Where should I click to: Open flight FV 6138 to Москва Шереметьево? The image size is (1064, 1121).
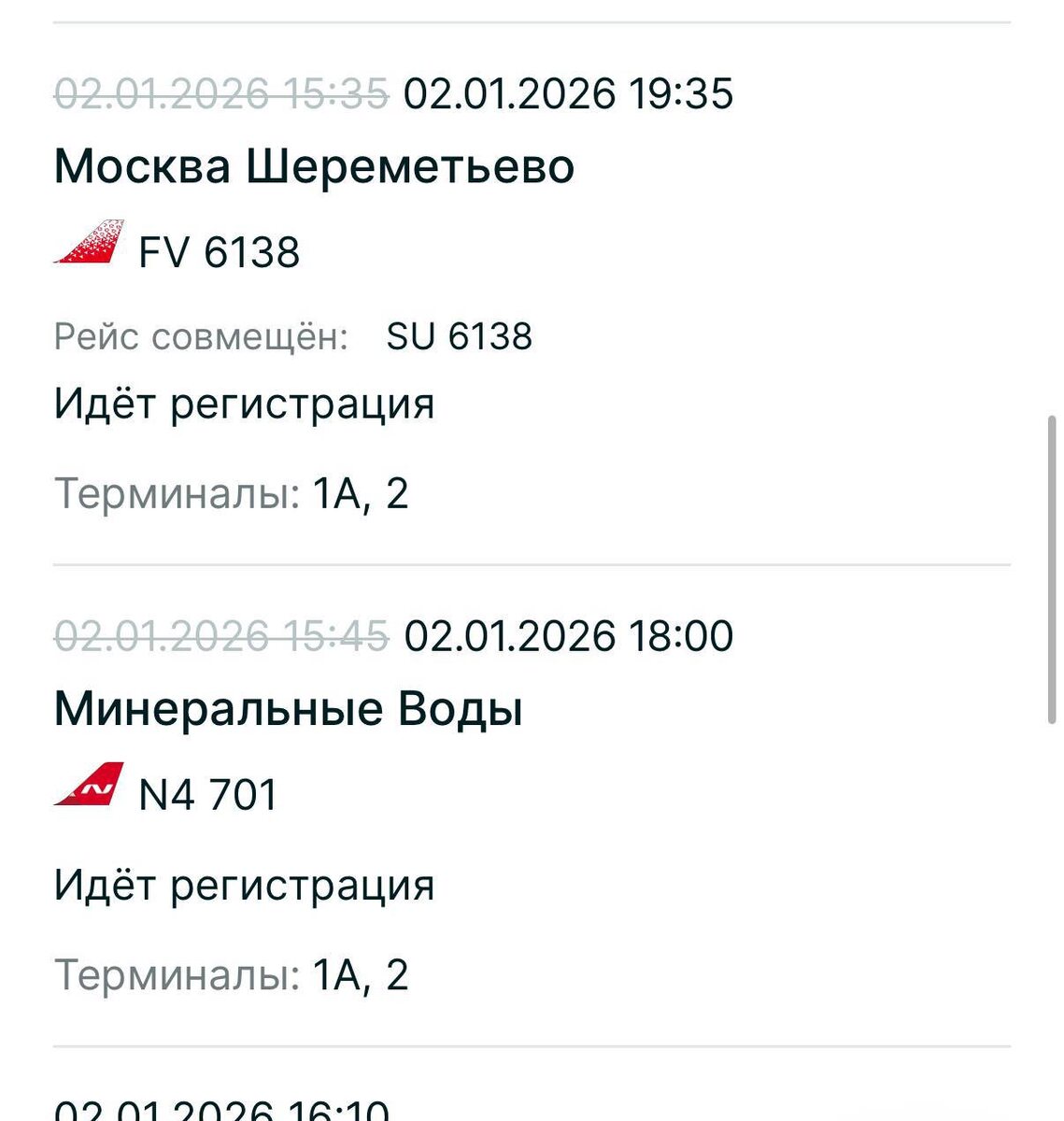[x=314, y=168]
